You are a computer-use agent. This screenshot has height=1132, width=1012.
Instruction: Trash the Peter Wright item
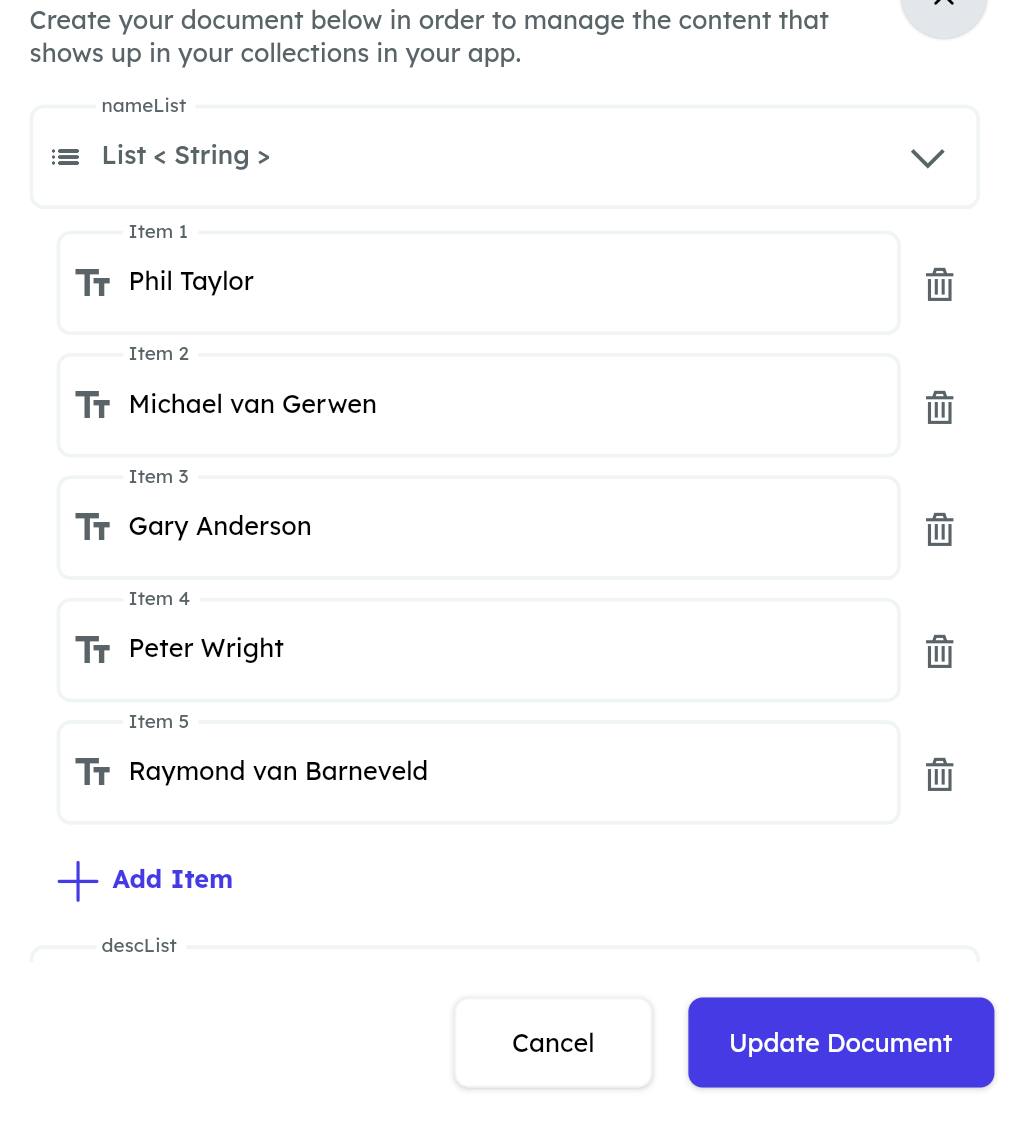pos(939,652)
